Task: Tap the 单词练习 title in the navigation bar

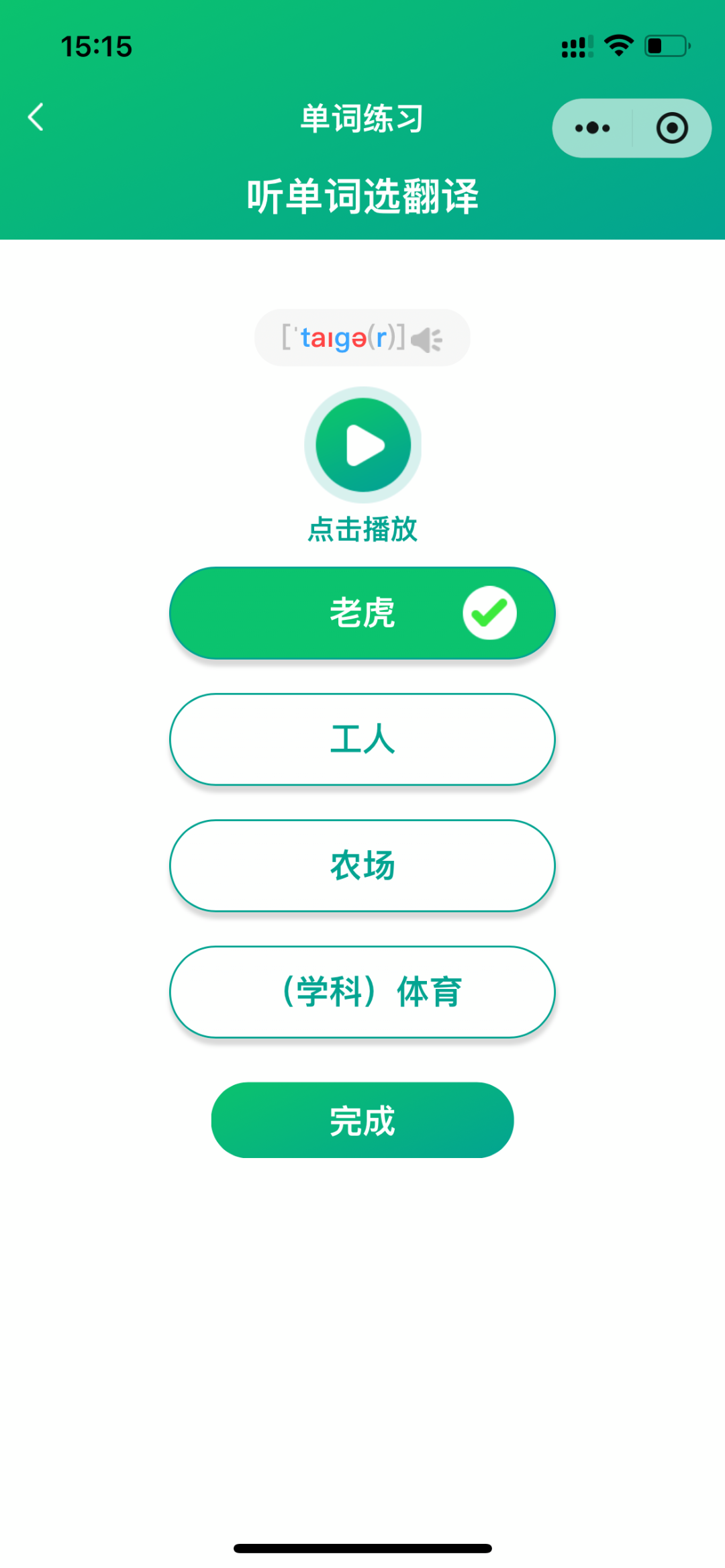Action: [x=361, y=117]
